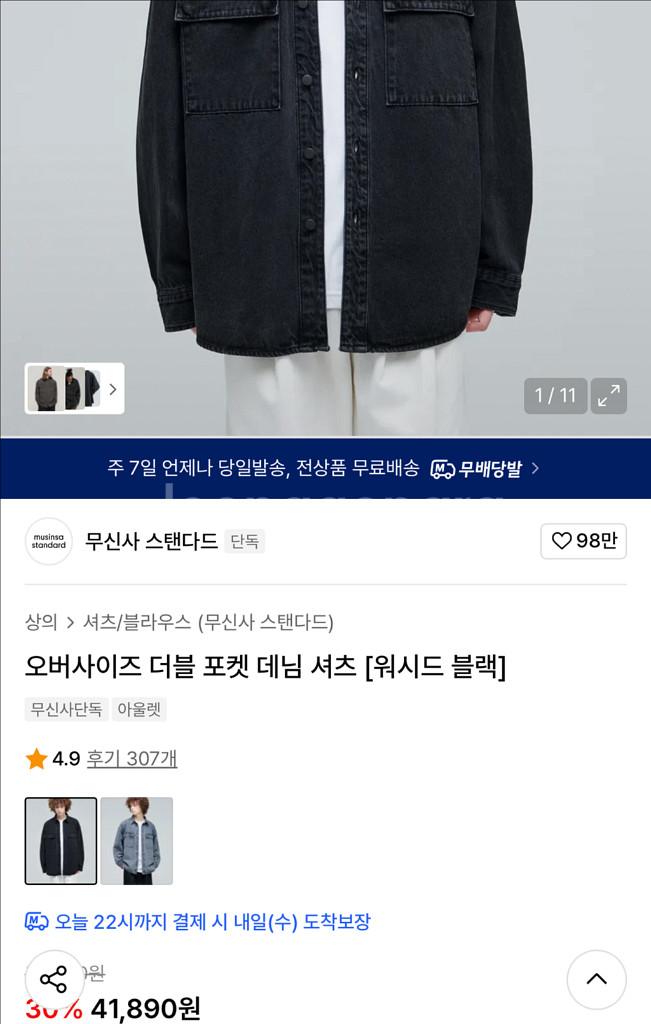Open the 무배당발 free shipping banner
Image resolution: width=651 pixels, height=1024 pixels.
[325, 468]
